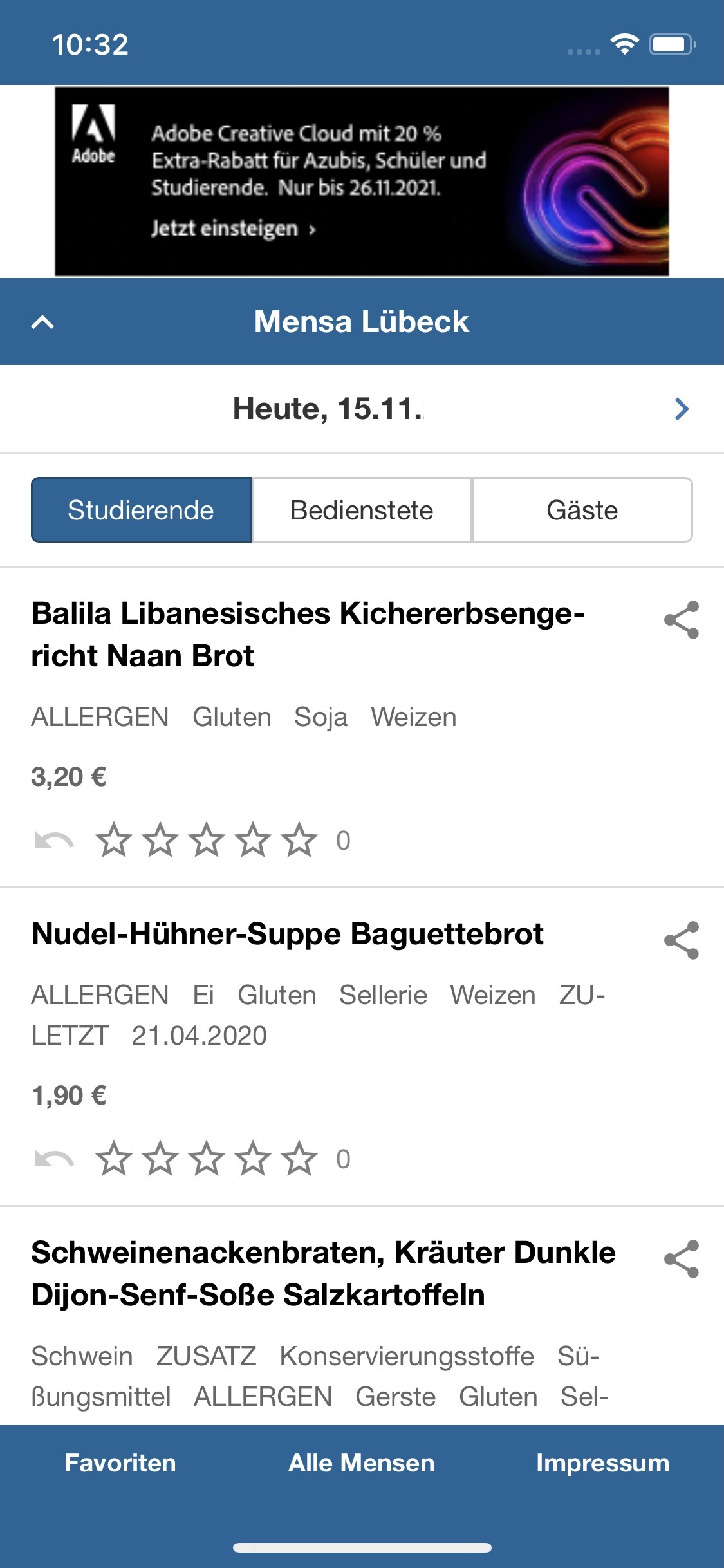Switch to Alle Mensen
Screen dimensions: 724x1568
(362, 1462)
